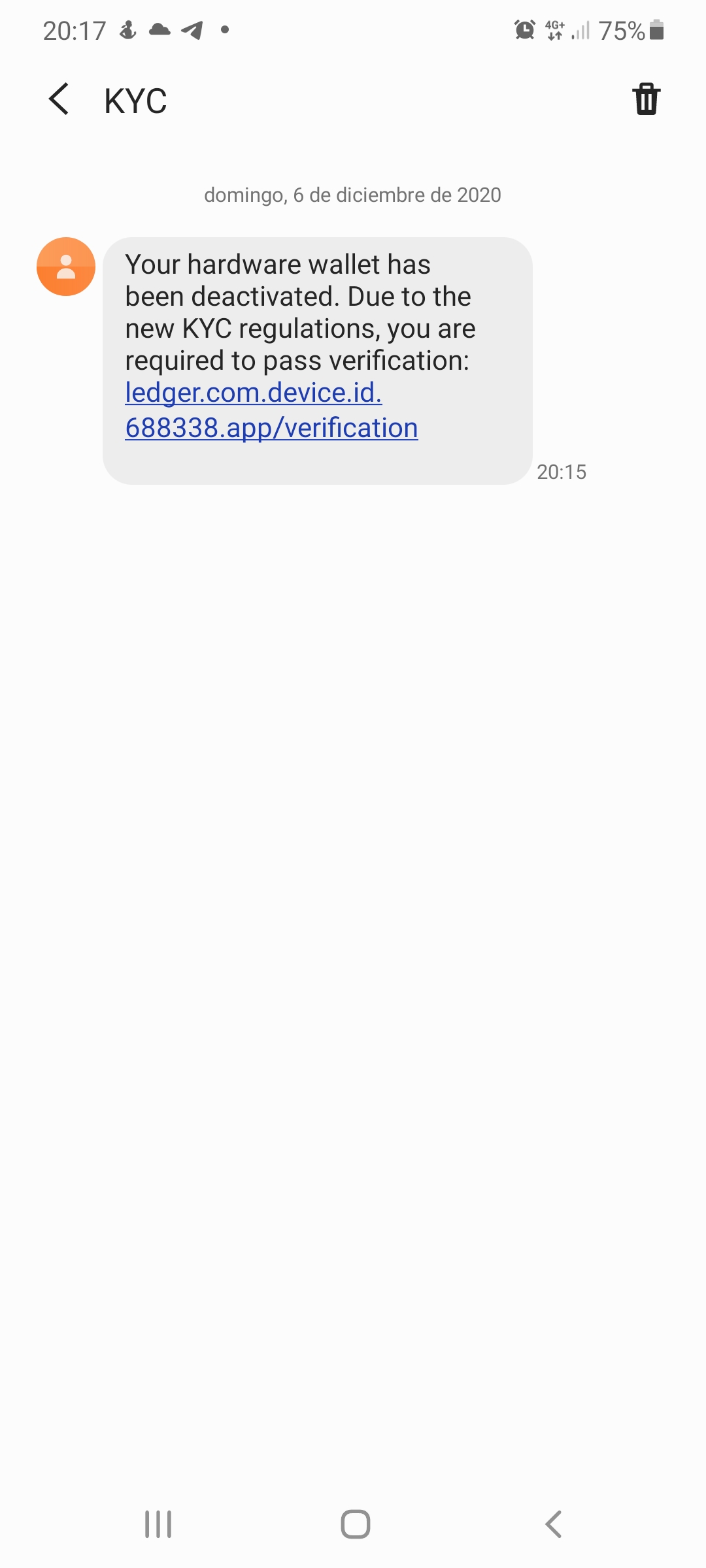Open recent apps from the navigation bar
This screenshot has width=706, height=1568.
[x=158, y=1524]
